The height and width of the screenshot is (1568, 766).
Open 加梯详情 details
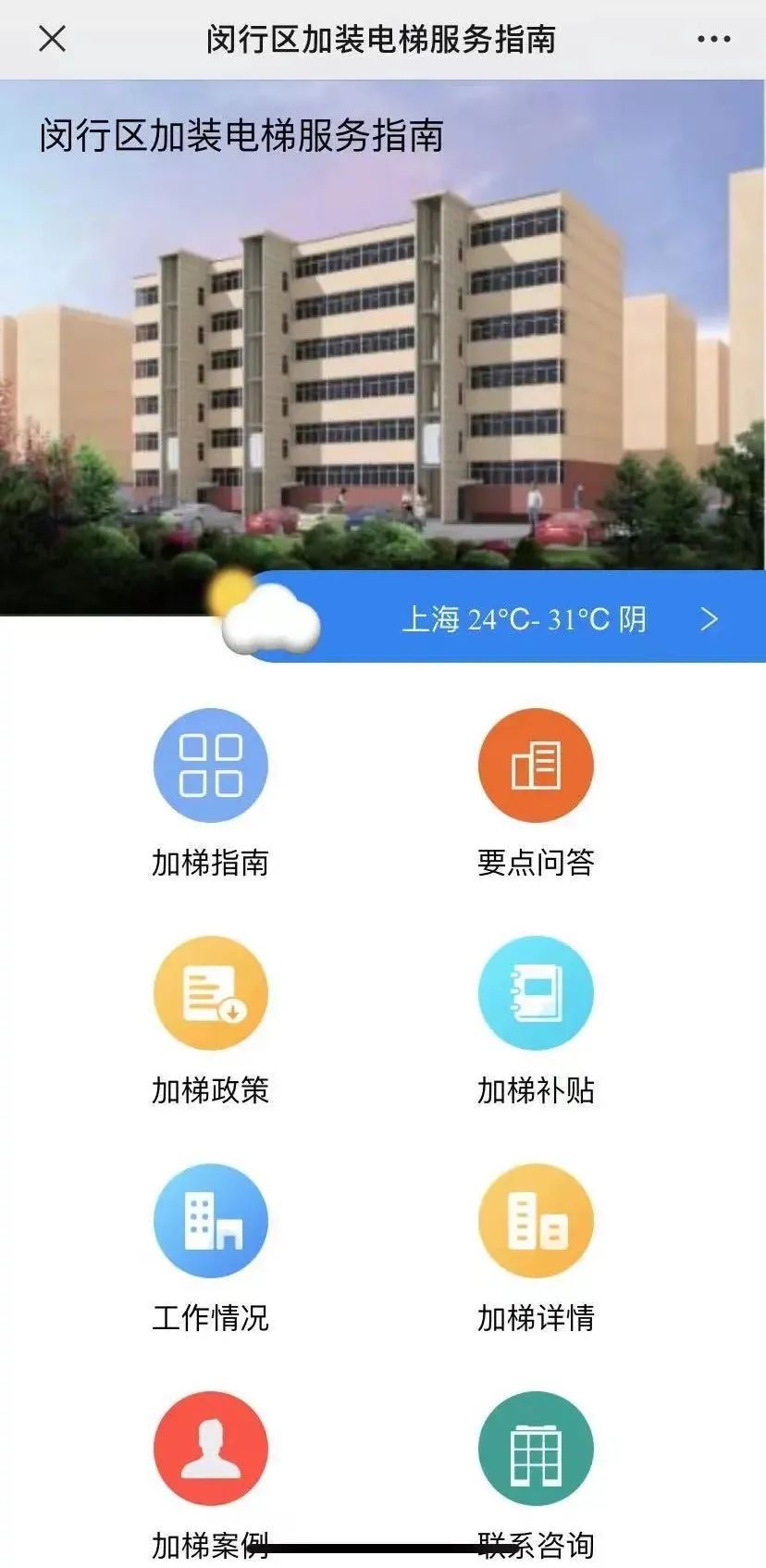point(536,1221)
